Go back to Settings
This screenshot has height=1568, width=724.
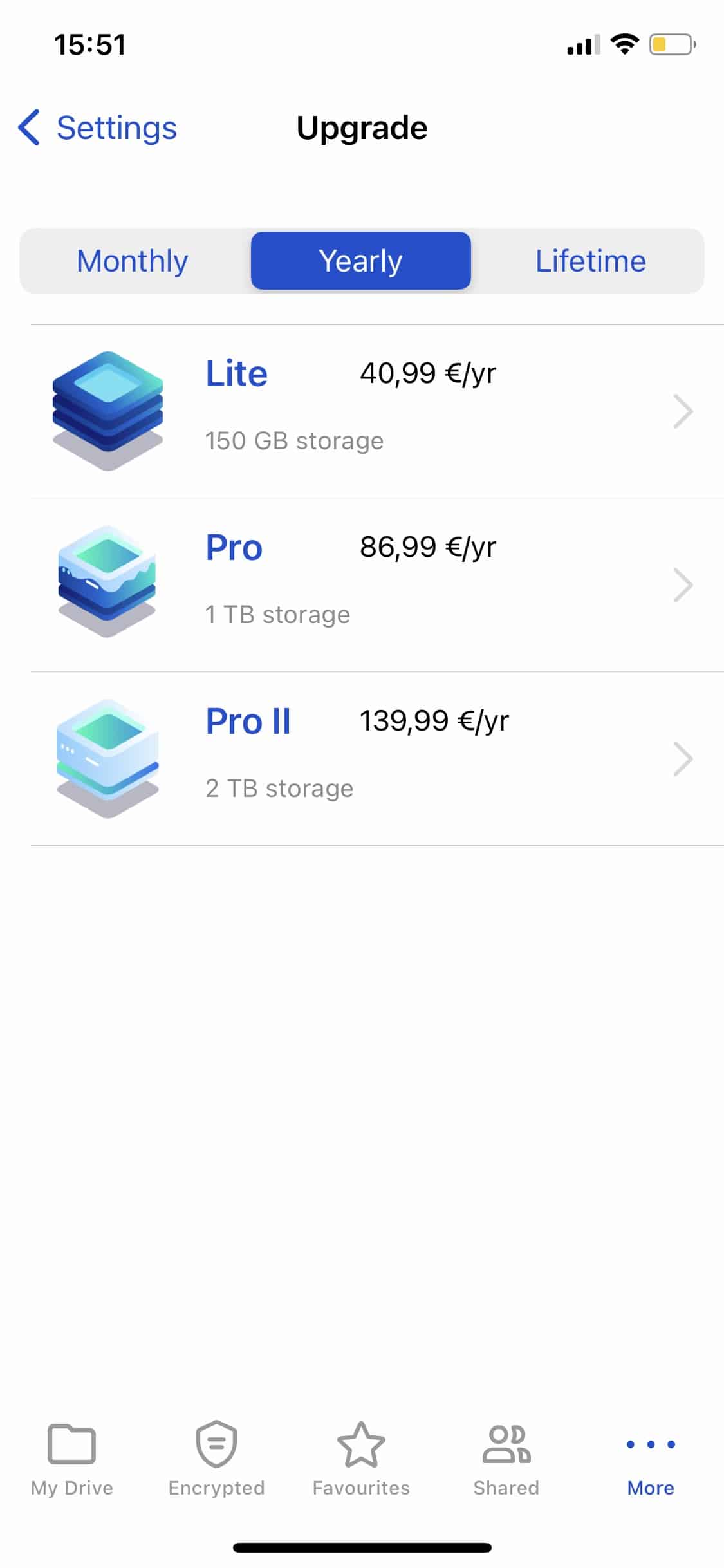[x=97, y=127]
